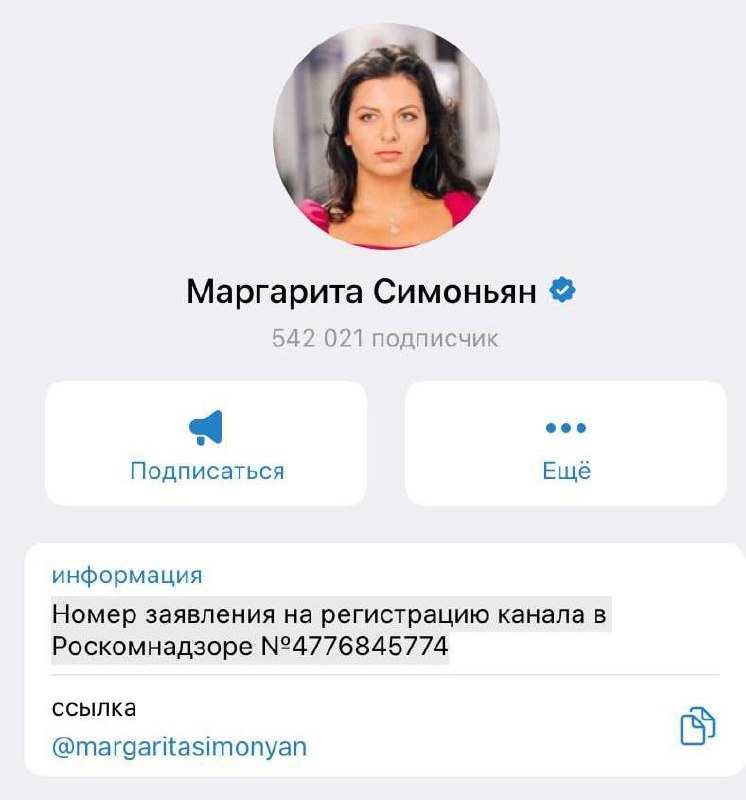The image size is (746, 800).
Task: Open the channel profile photo
Action: [386, 136]
